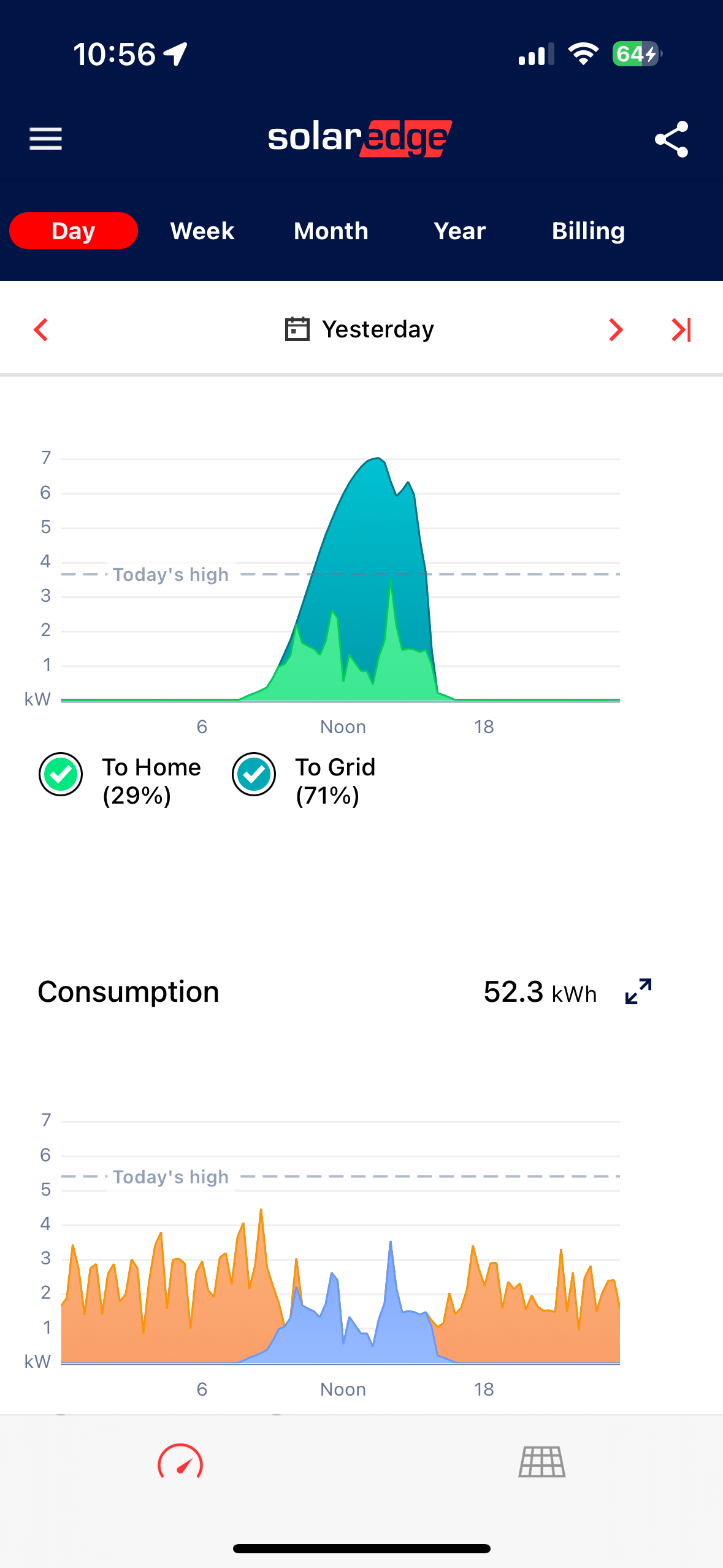Open the Yesterday date picker
Image resolution: width=723 pixels, height=1568 pixels.
[360, 329]
